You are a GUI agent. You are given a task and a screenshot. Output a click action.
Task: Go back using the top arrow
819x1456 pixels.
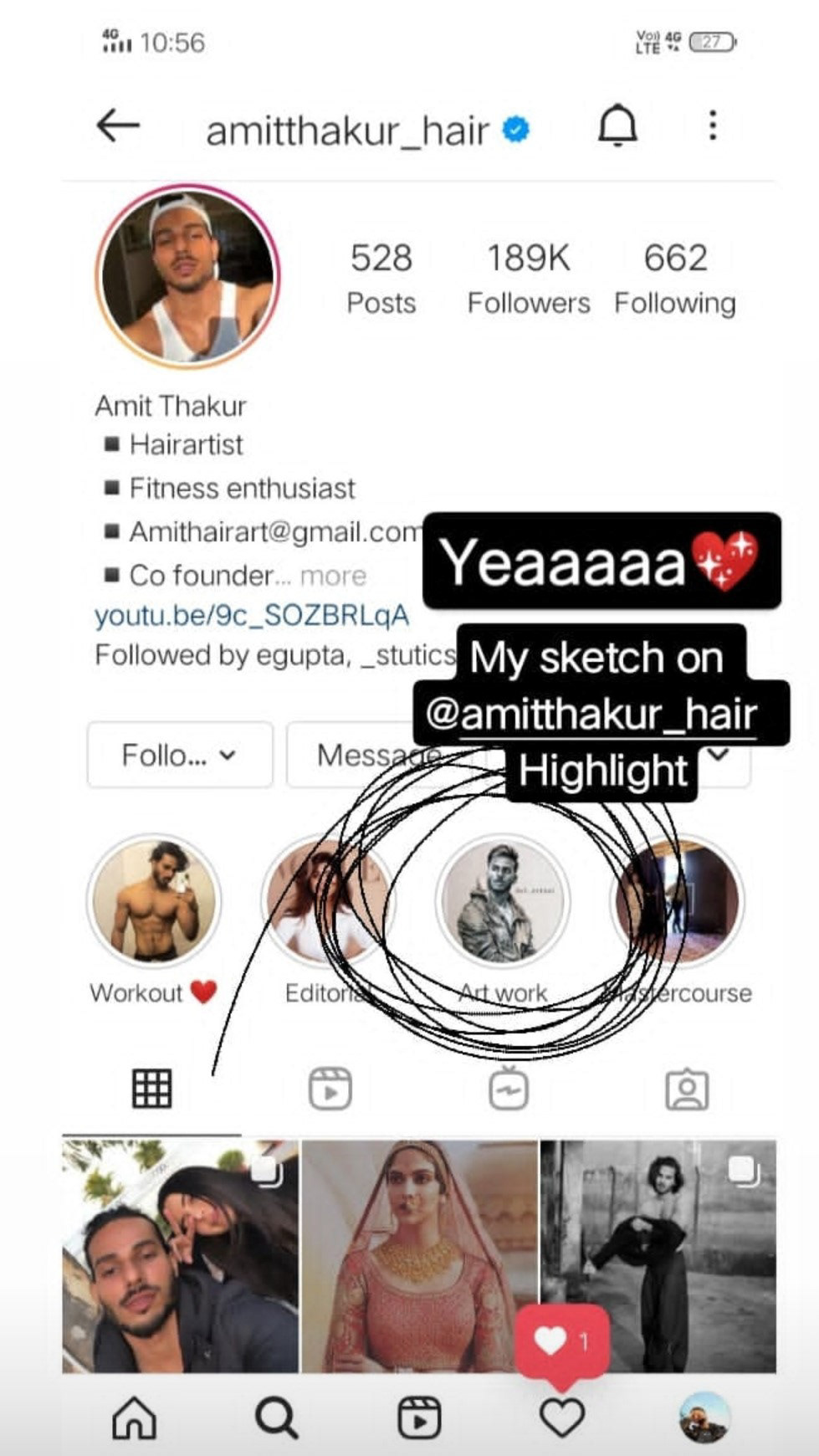tap(118, 126)
